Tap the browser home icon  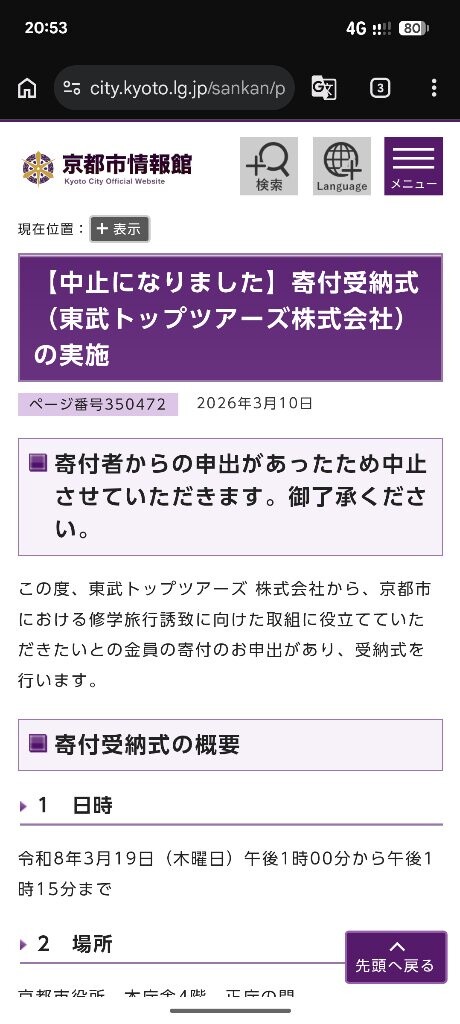point(27,88)
